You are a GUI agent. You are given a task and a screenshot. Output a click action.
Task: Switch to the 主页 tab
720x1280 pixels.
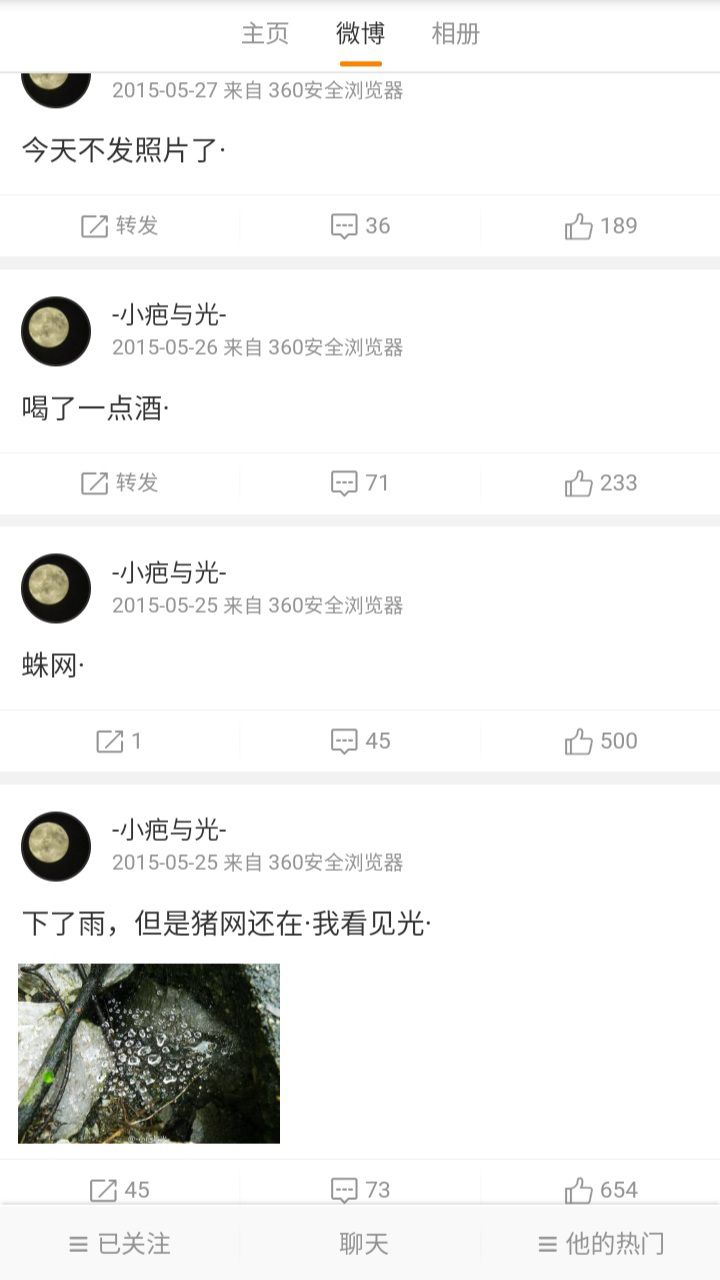pos(265,33)
